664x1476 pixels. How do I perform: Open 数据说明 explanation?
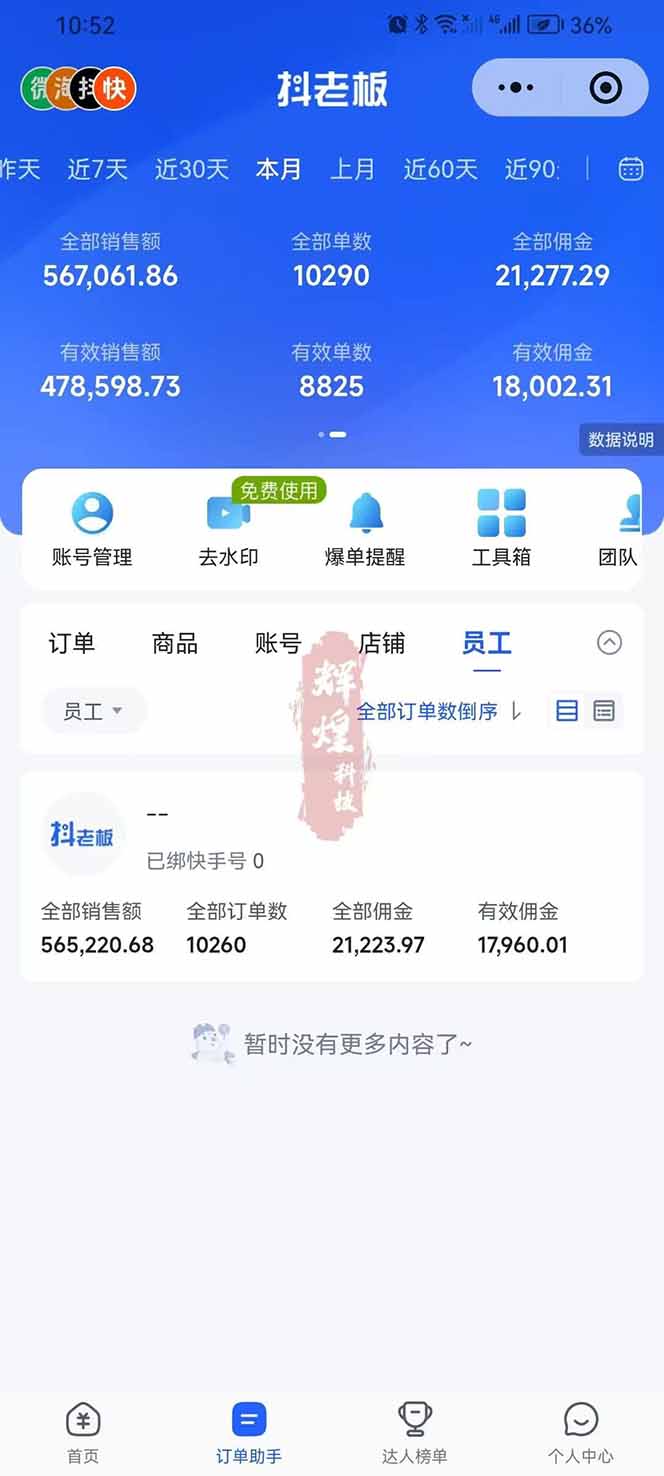(620, 439)
